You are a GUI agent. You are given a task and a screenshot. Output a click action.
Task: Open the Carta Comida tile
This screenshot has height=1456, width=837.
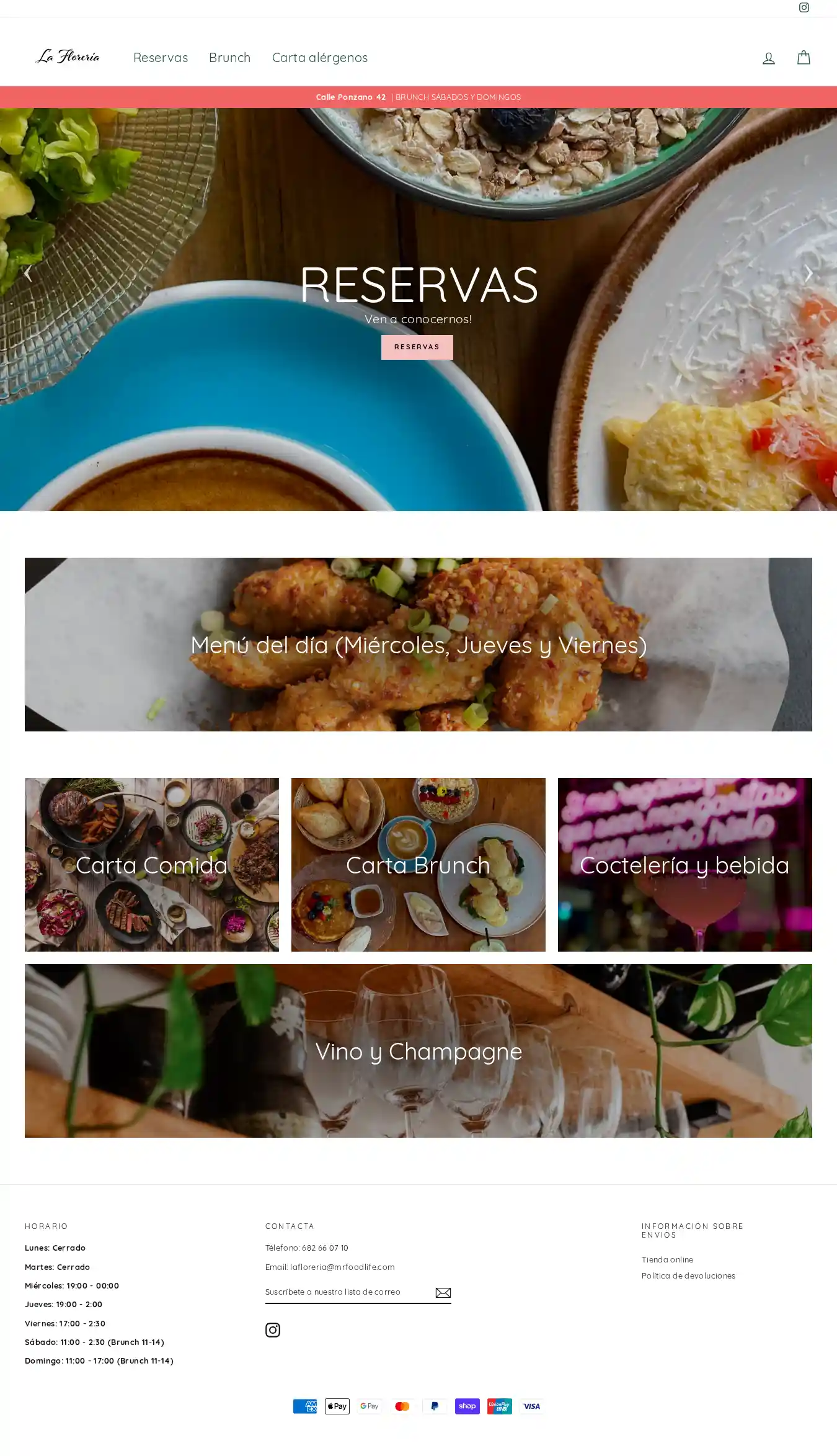[152, 865]
